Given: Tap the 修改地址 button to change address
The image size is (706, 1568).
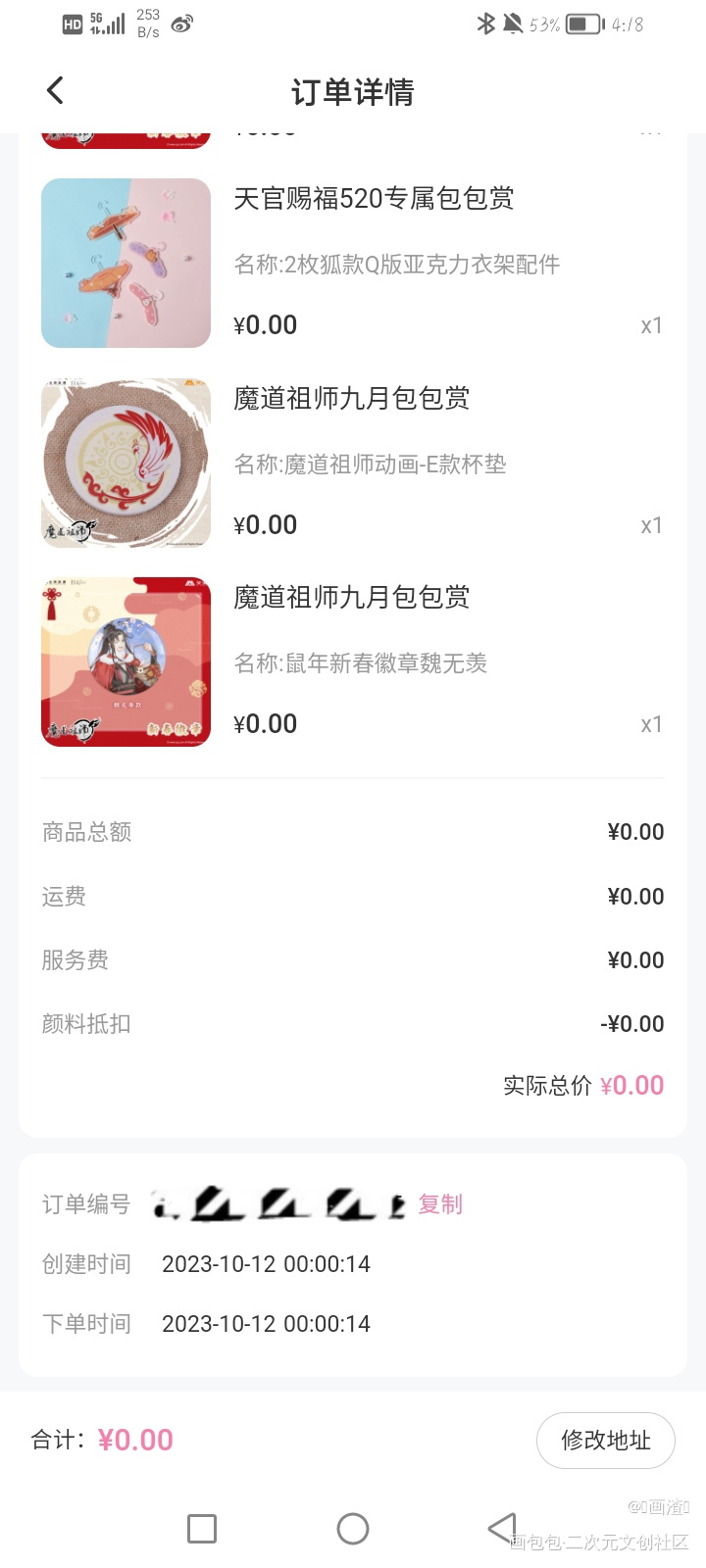Looking at the screenshot, I should [605, 1441].
